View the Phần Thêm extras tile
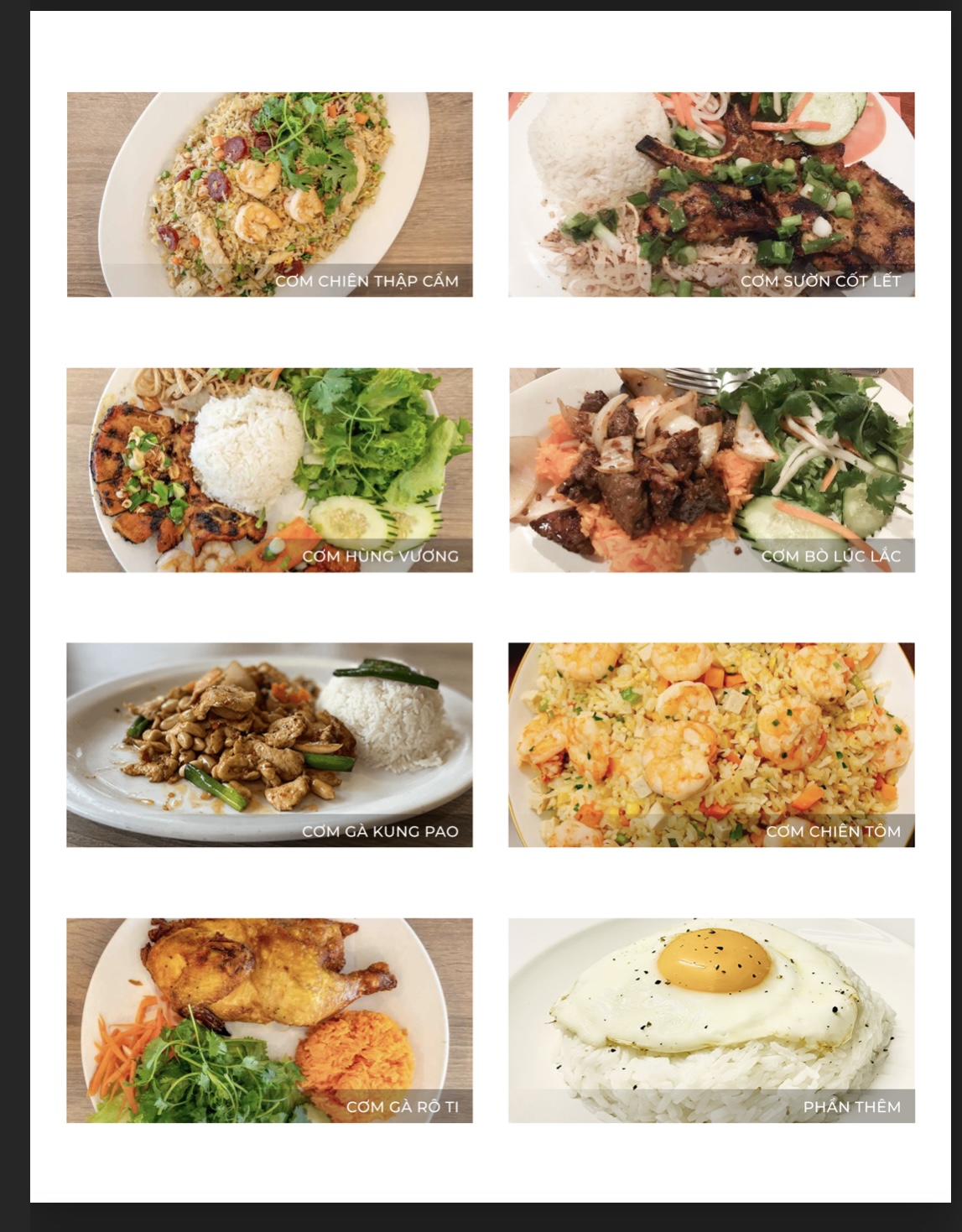 pos(711,1020)
